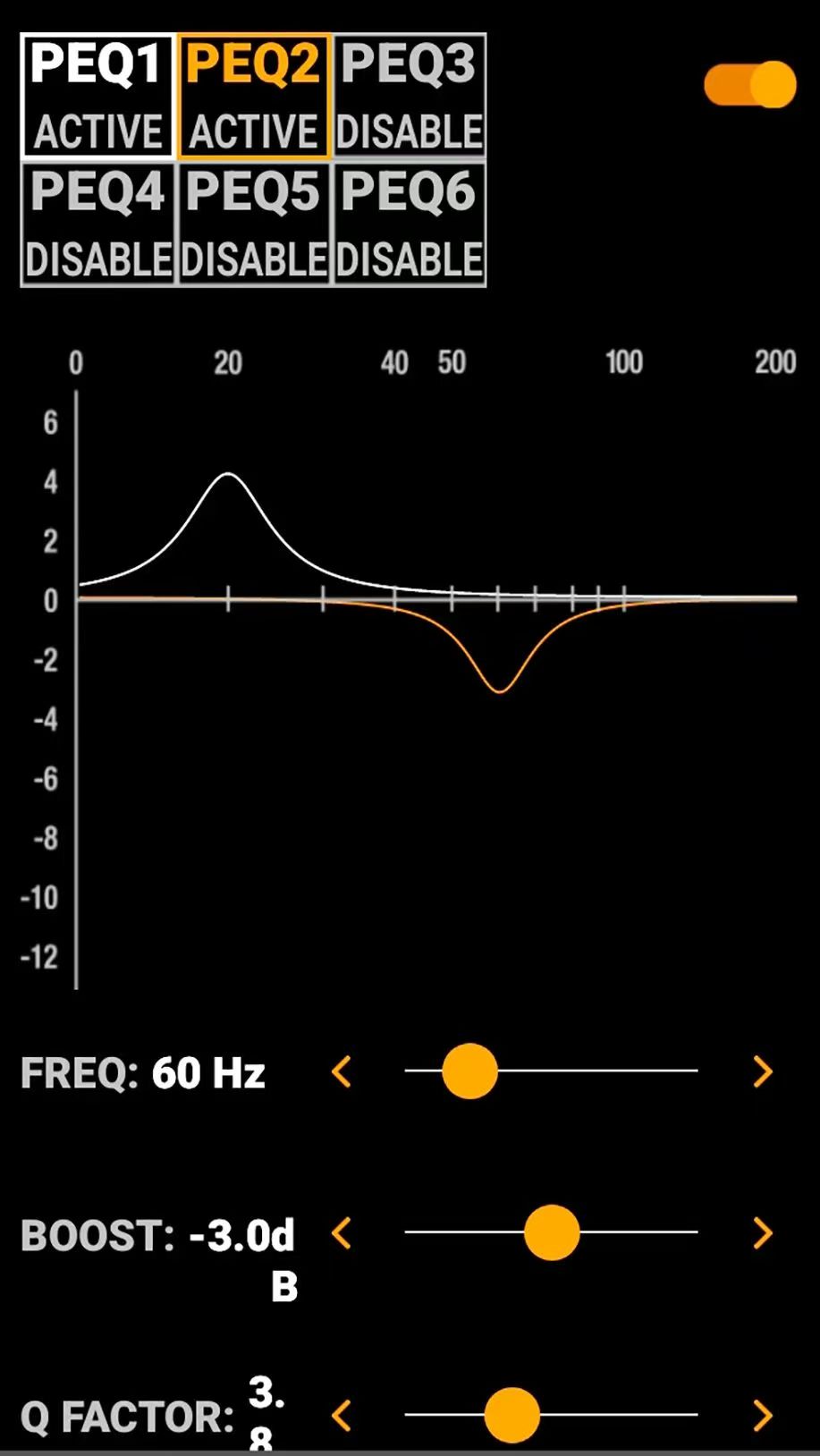Increase Q FACTOR with the right arrow
Screen dimensions: 820x1456
tap(762, 1415)
